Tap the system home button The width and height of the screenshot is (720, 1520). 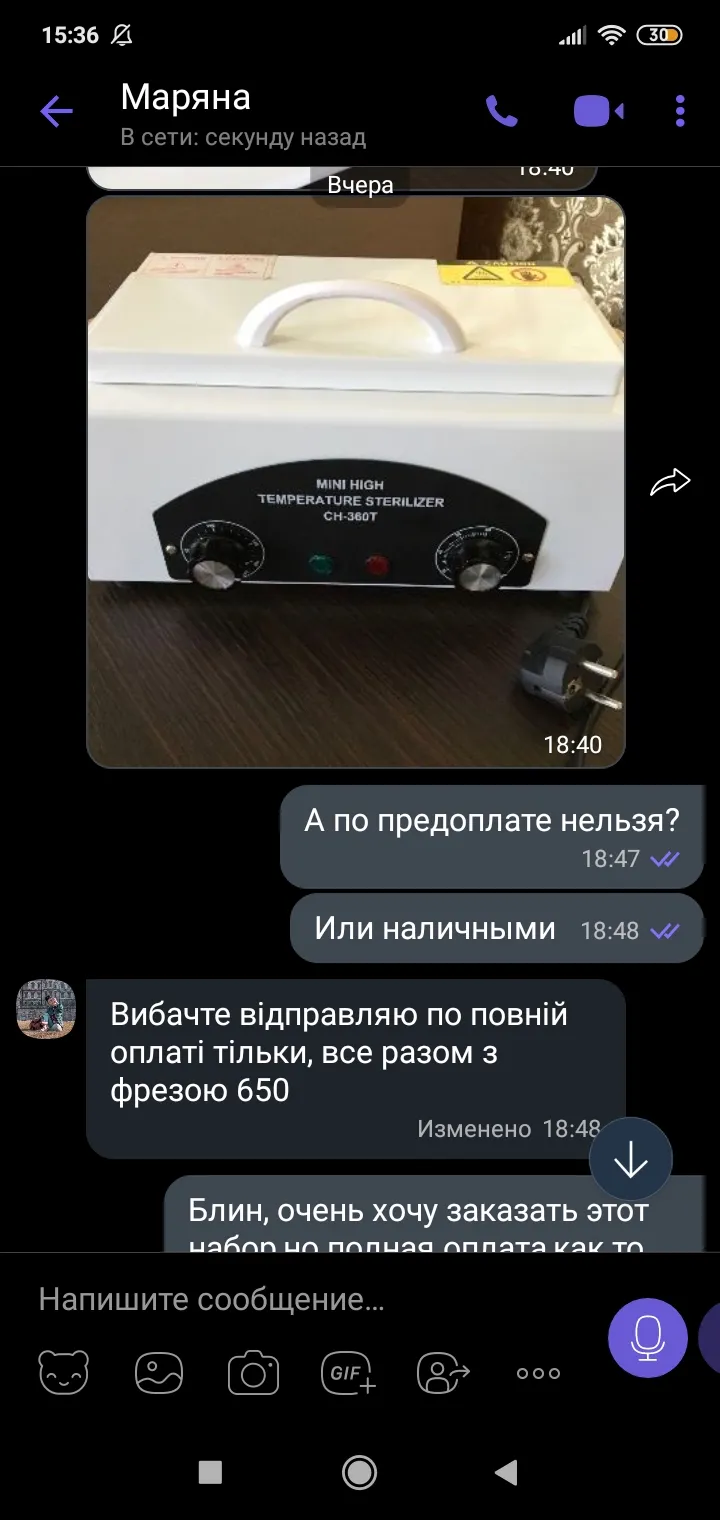pyautogui.click(x=359, y=1471)
